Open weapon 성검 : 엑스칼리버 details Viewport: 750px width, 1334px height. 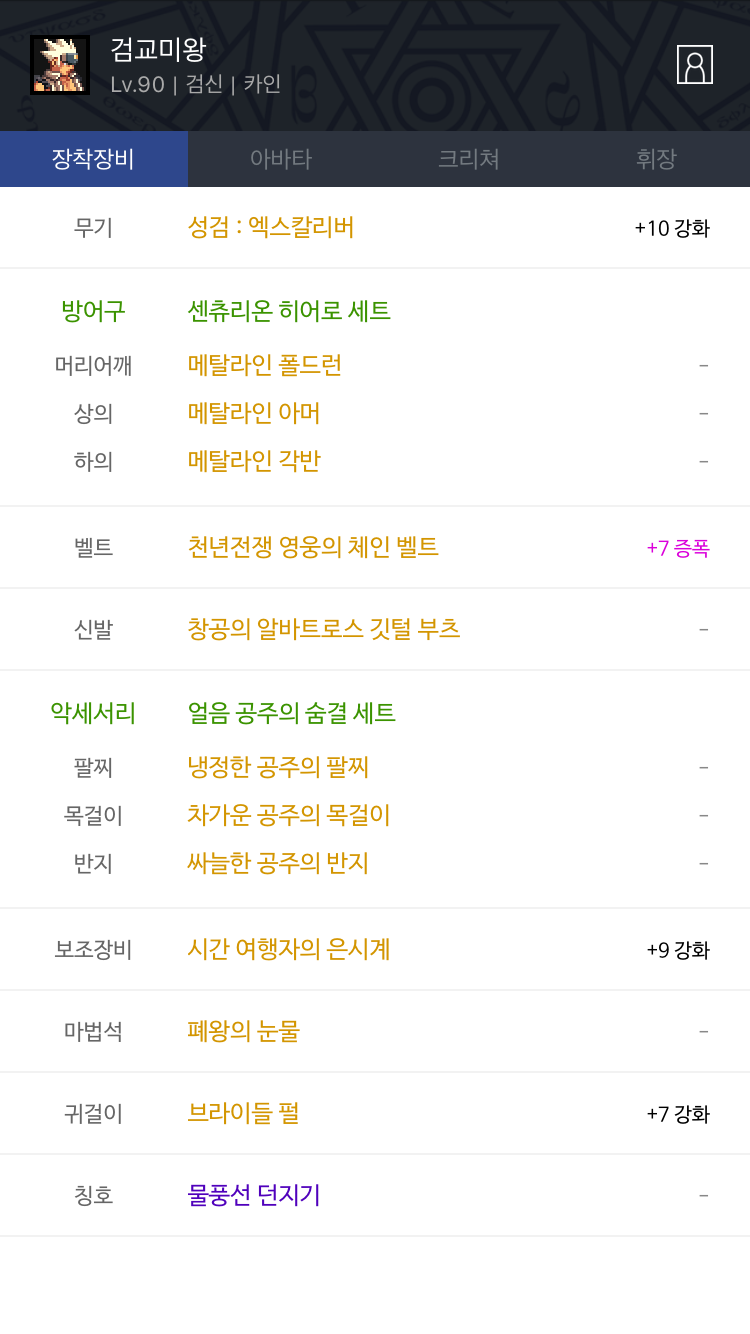(x=271, y=227)
